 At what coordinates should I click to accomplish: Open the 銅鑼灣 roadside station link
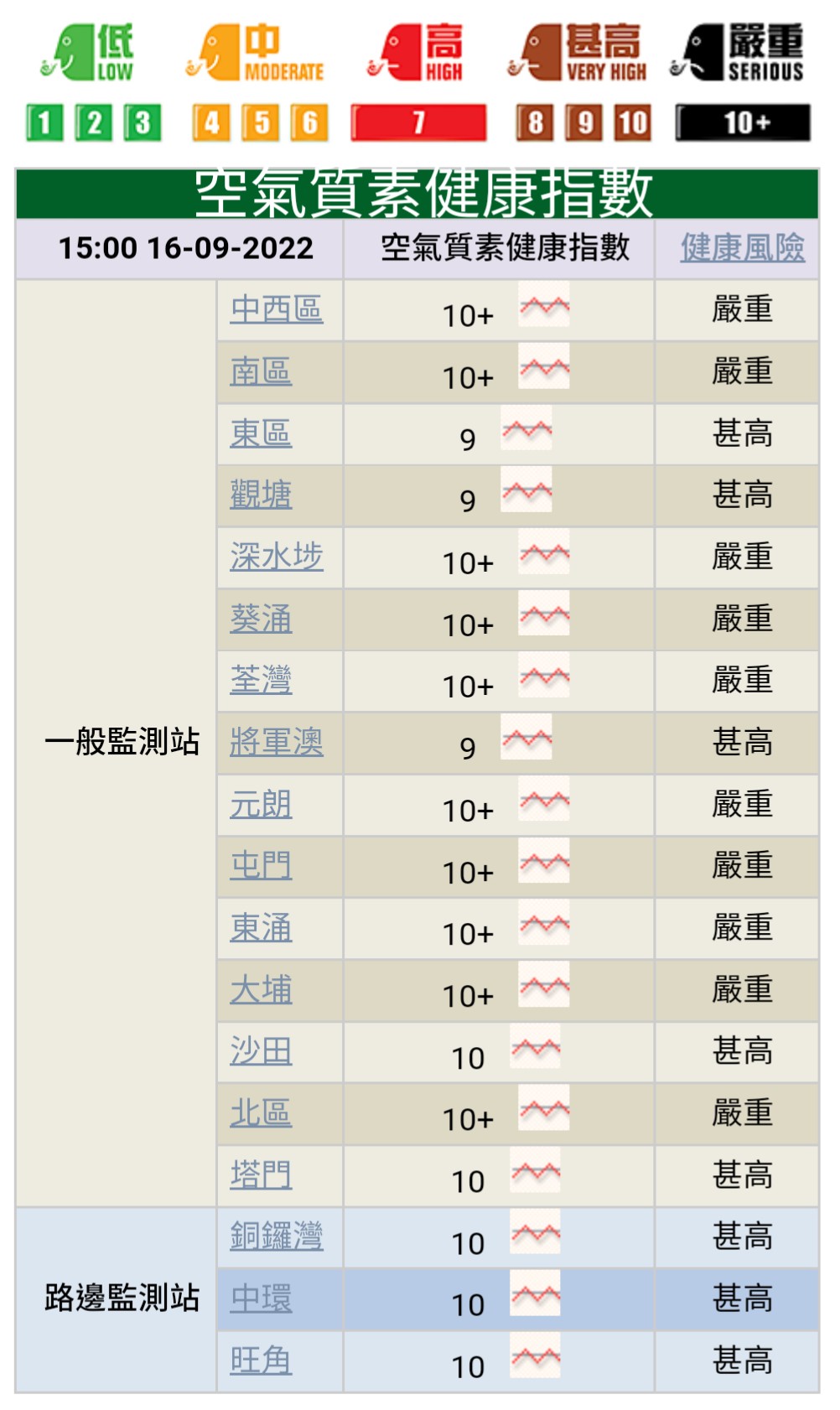[277, 1236]
